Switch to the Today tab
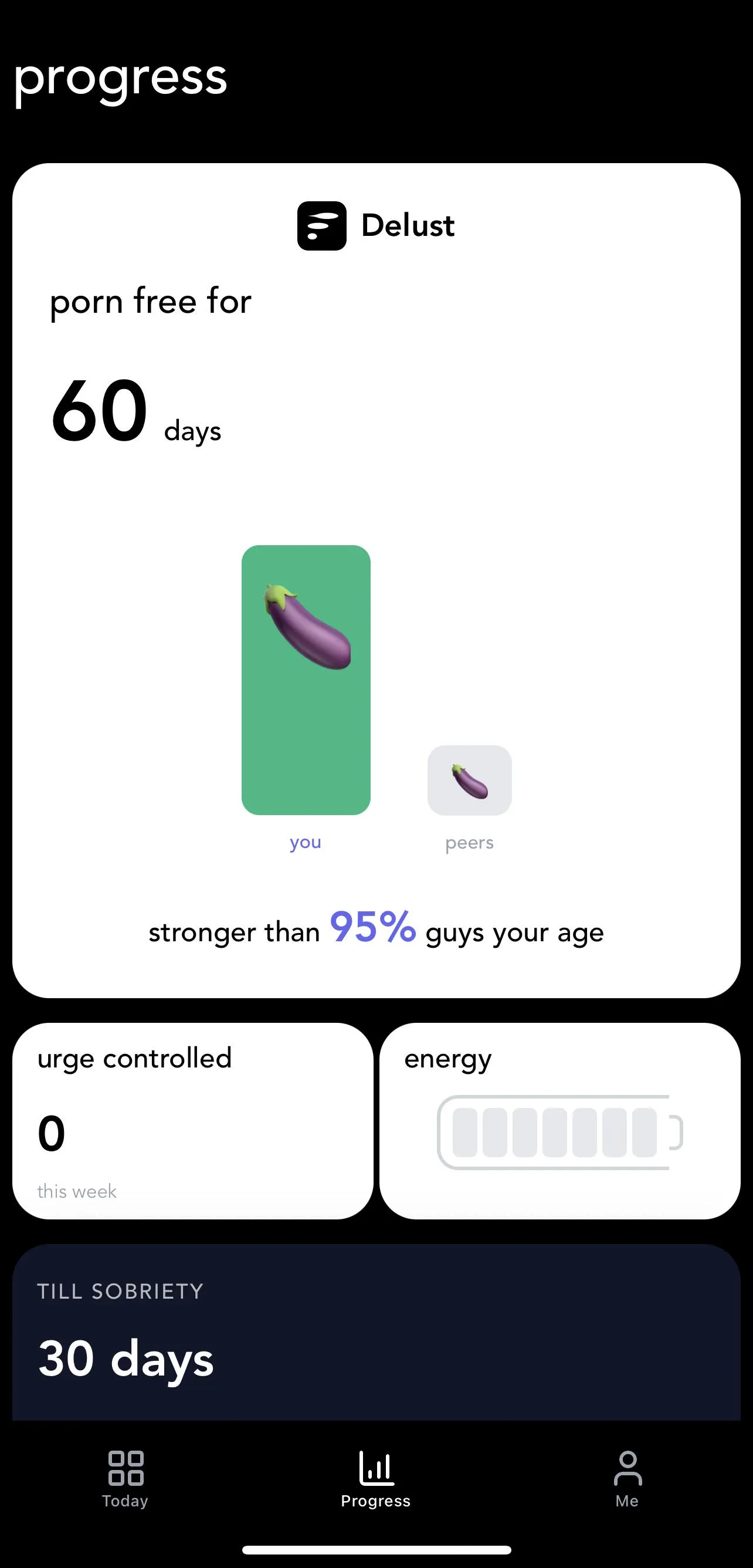The image size is (753, 1568). 126,1478
